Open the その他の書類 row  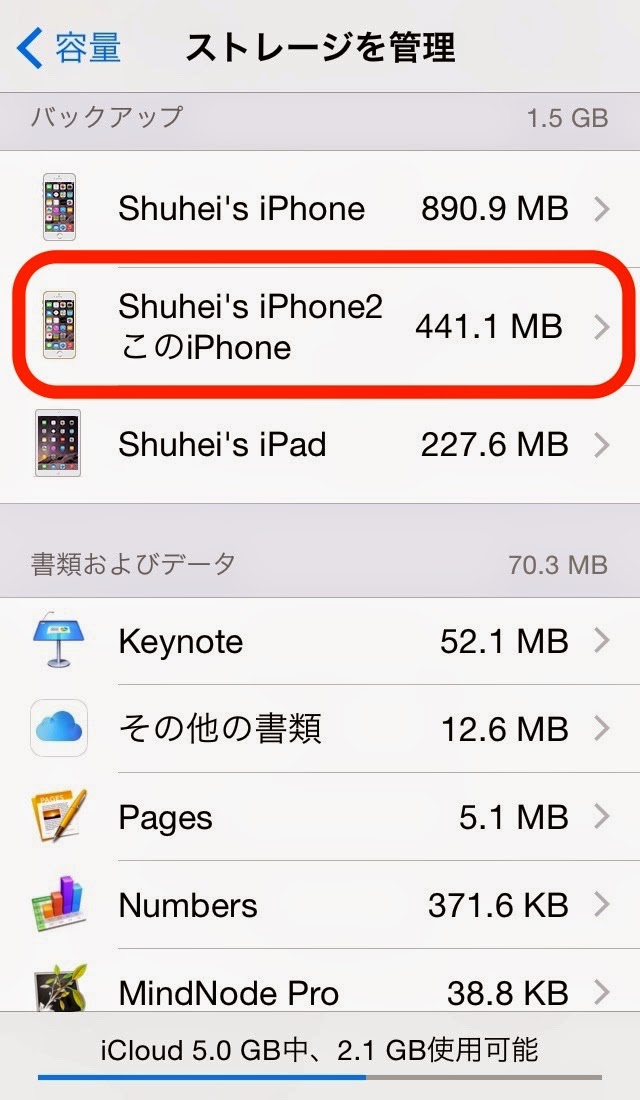320,729
